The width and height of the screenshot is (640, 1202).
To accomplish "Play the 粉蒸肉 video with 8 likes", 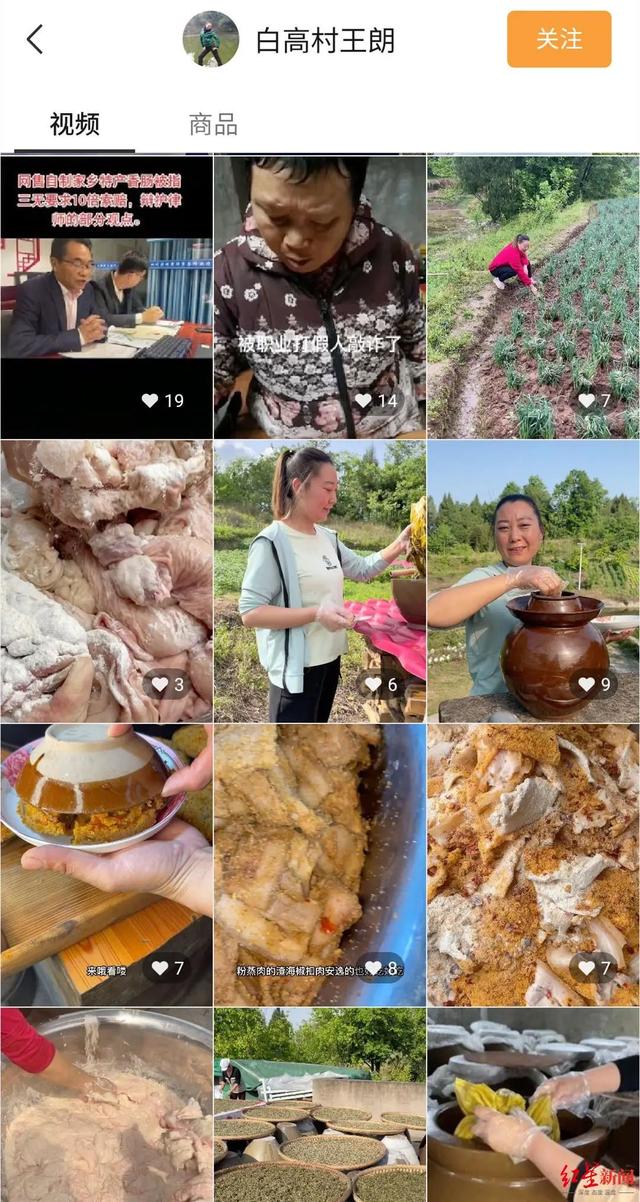I will [320, 865].
